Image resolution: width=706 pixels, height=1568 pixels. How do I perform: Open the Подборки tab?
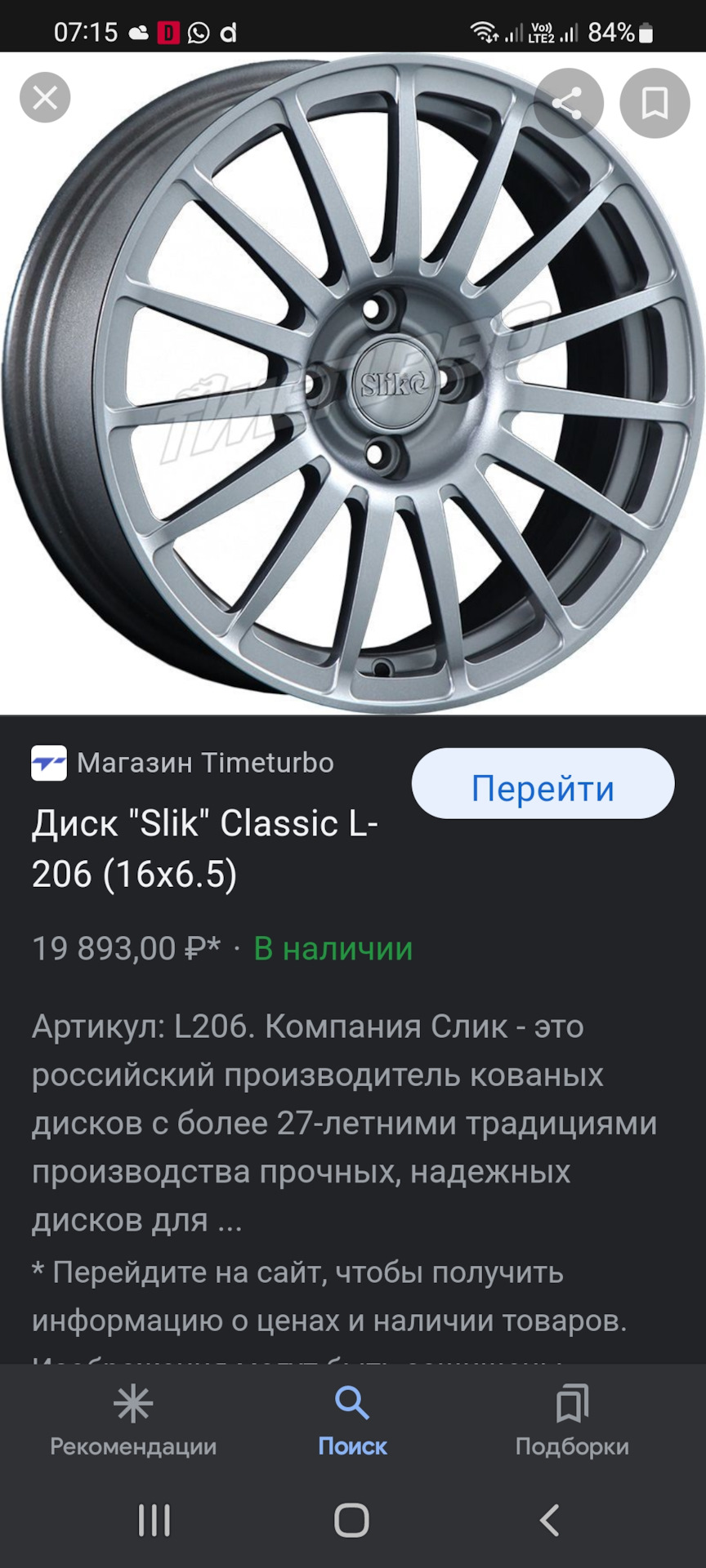click(572, 1423)
